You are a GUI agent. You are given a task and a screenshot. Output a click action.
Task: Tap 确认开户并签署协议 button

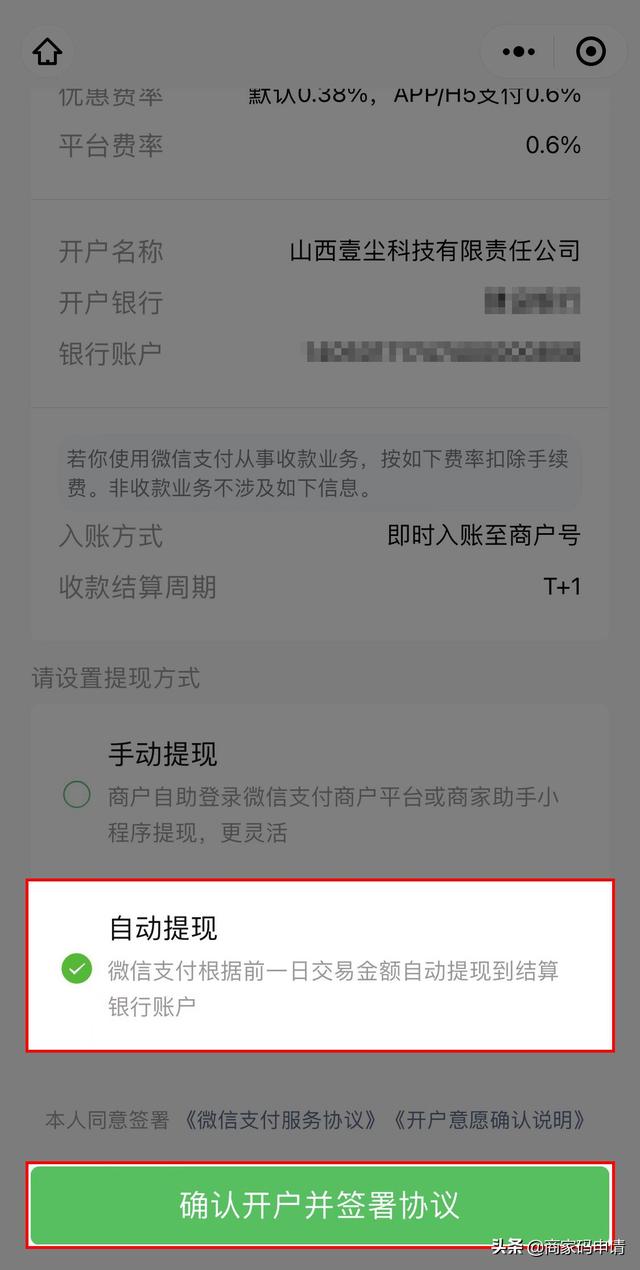click(x=319, y=1204)
